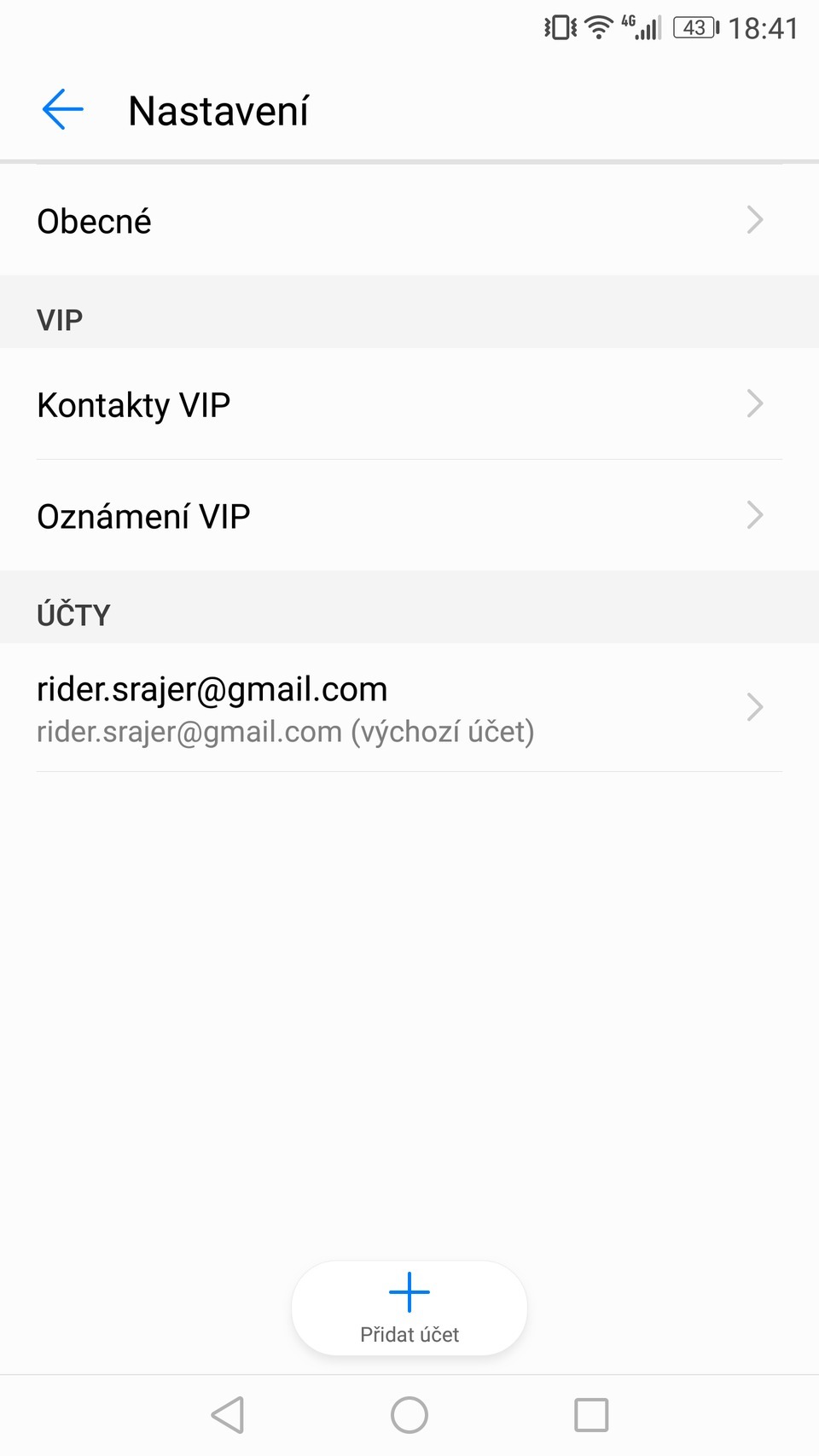Open rider.srajer@gmail.com account settings
Viewport: 819px width, 1456px height.
click(409, 708)
